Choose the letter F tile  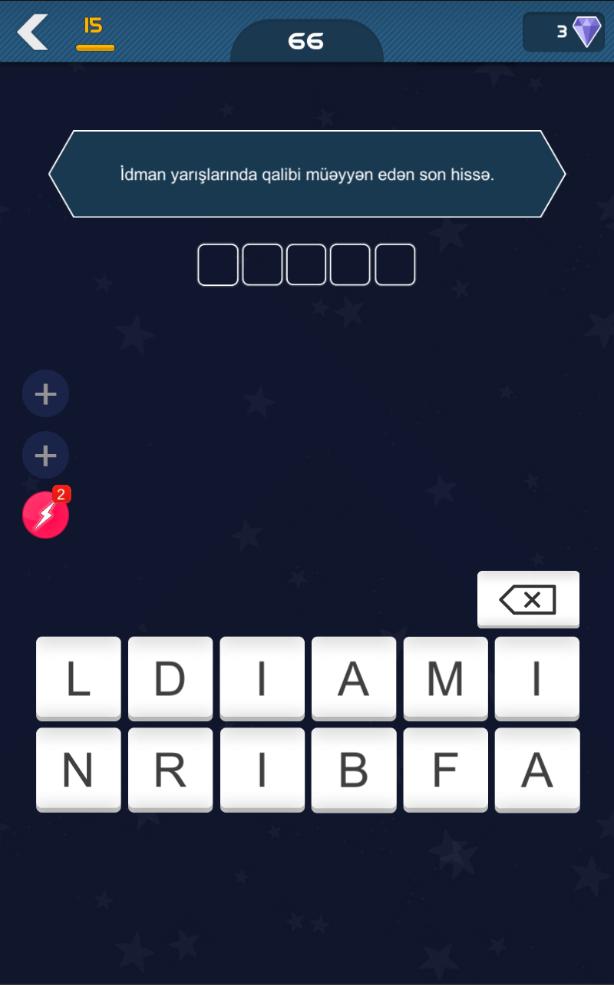(x=445, y=769)
